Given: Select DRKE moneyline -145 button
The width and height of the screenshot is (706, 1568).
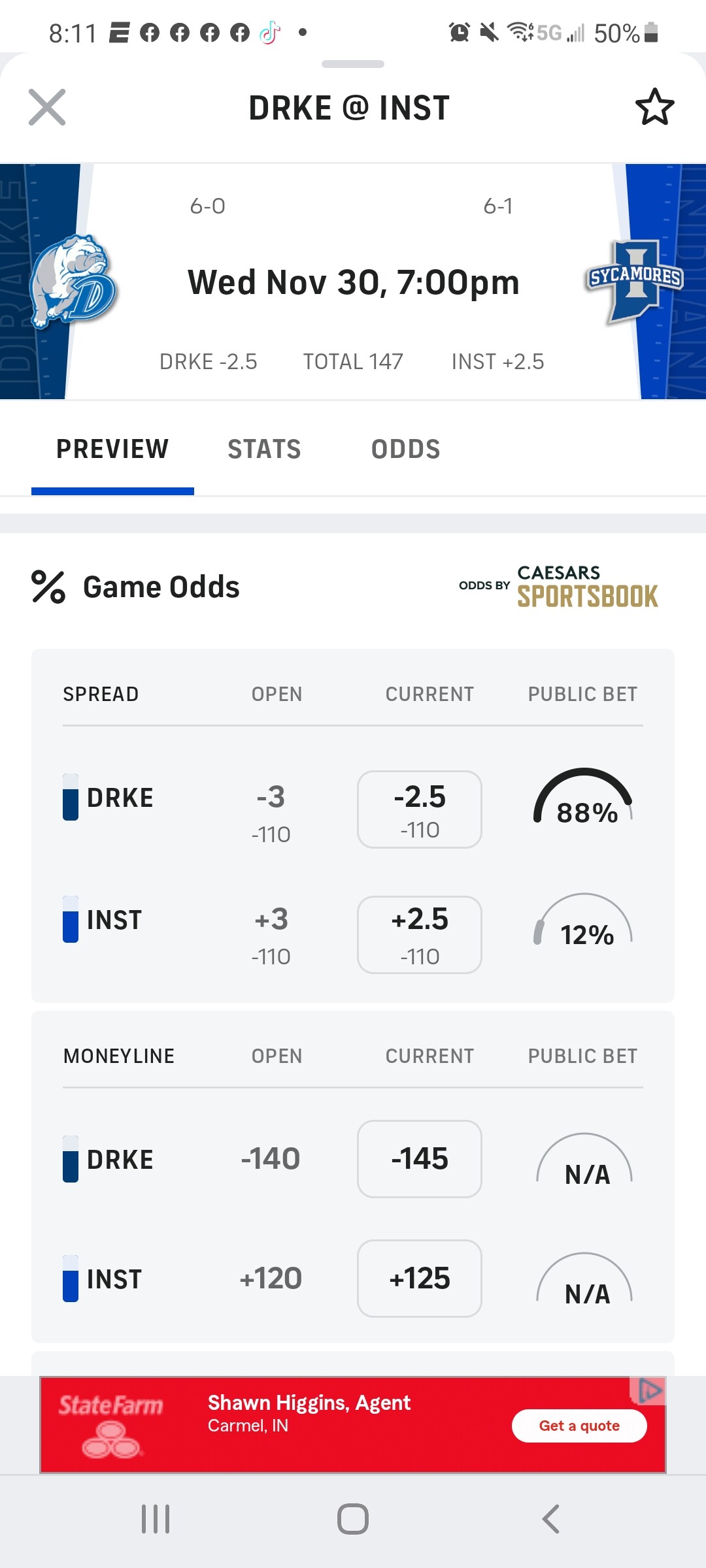Looking at the screenshot, I should (420, 1159).
